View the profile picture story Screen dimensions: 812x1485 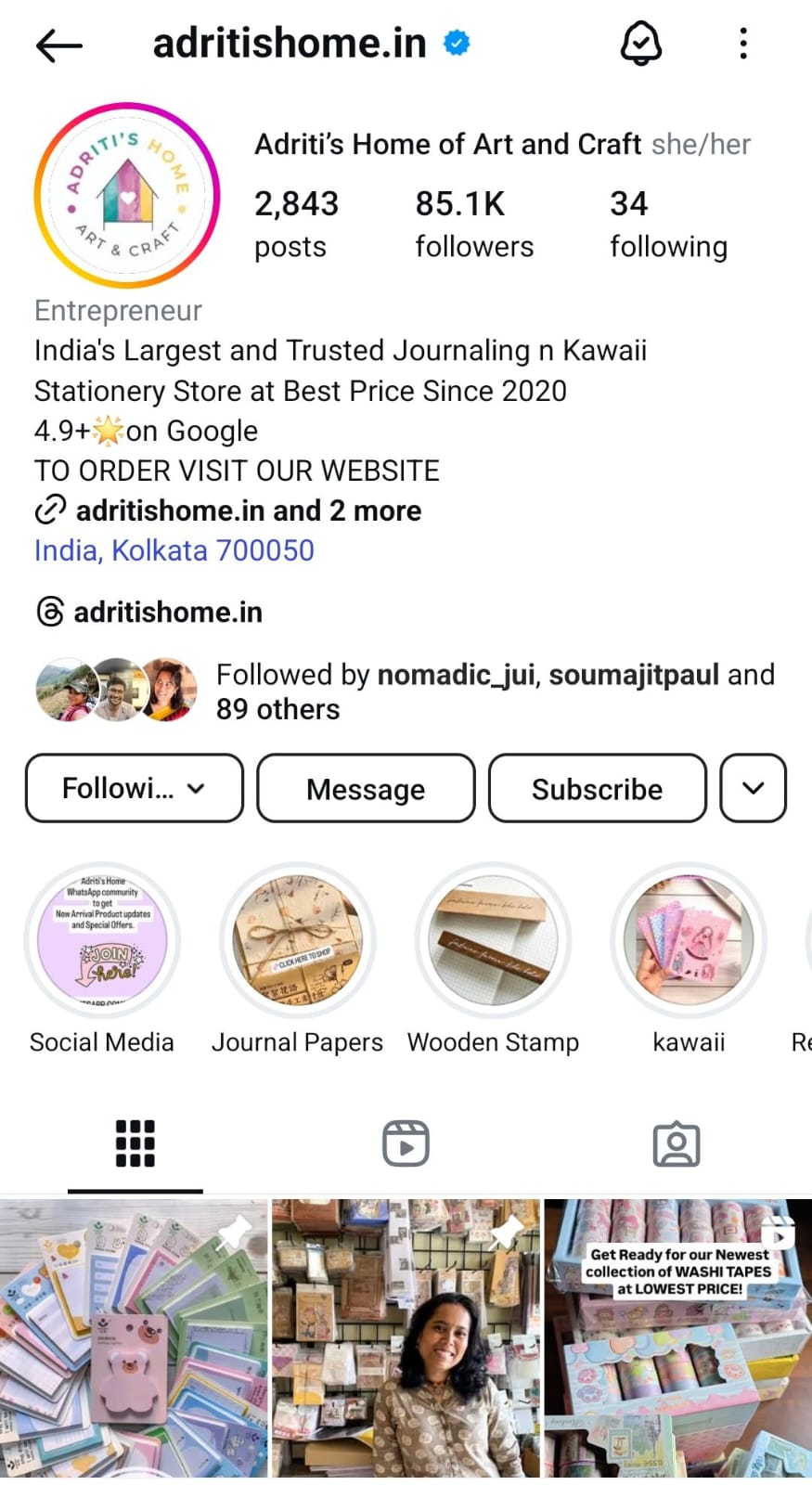tap(127, 196)
